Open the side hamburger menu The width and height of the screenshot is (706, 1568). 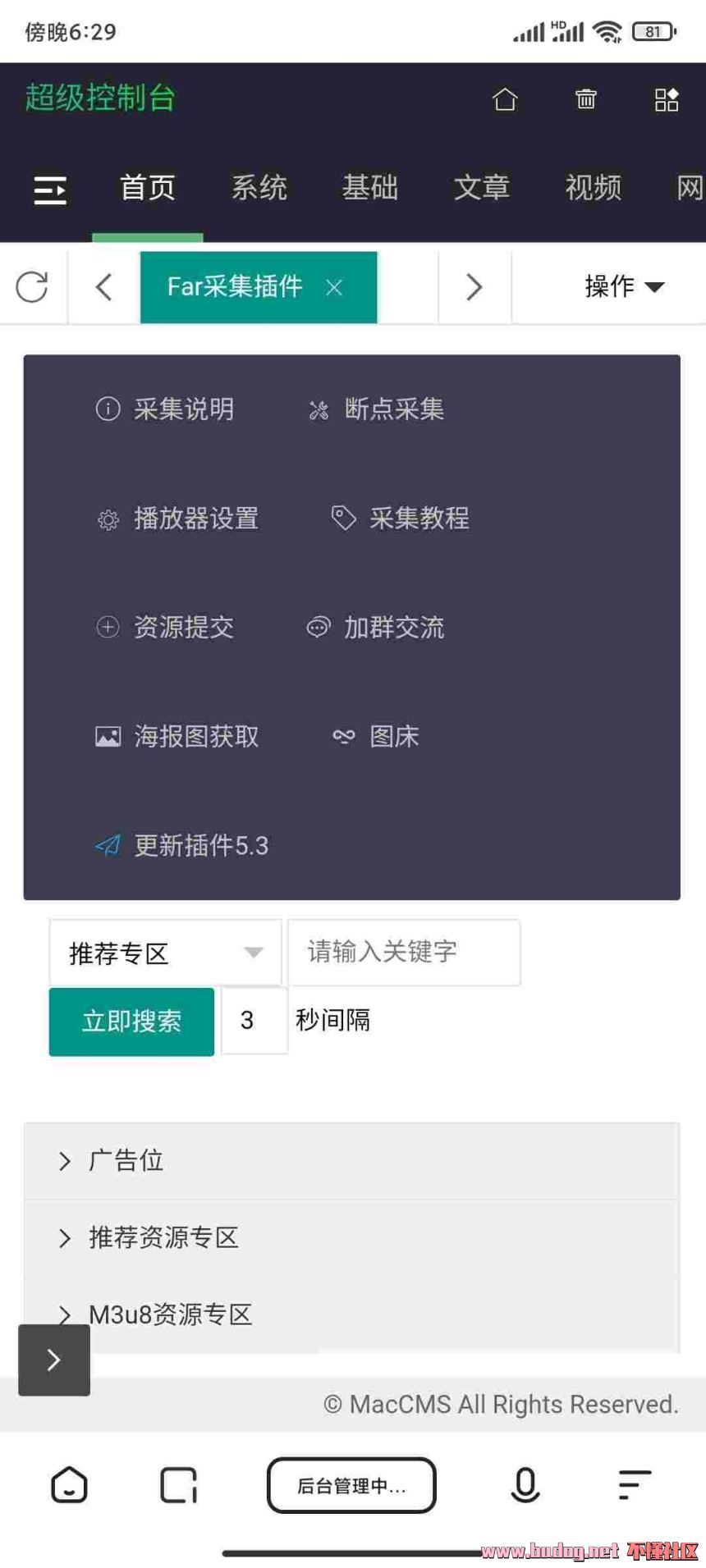[x=50, y=190]
